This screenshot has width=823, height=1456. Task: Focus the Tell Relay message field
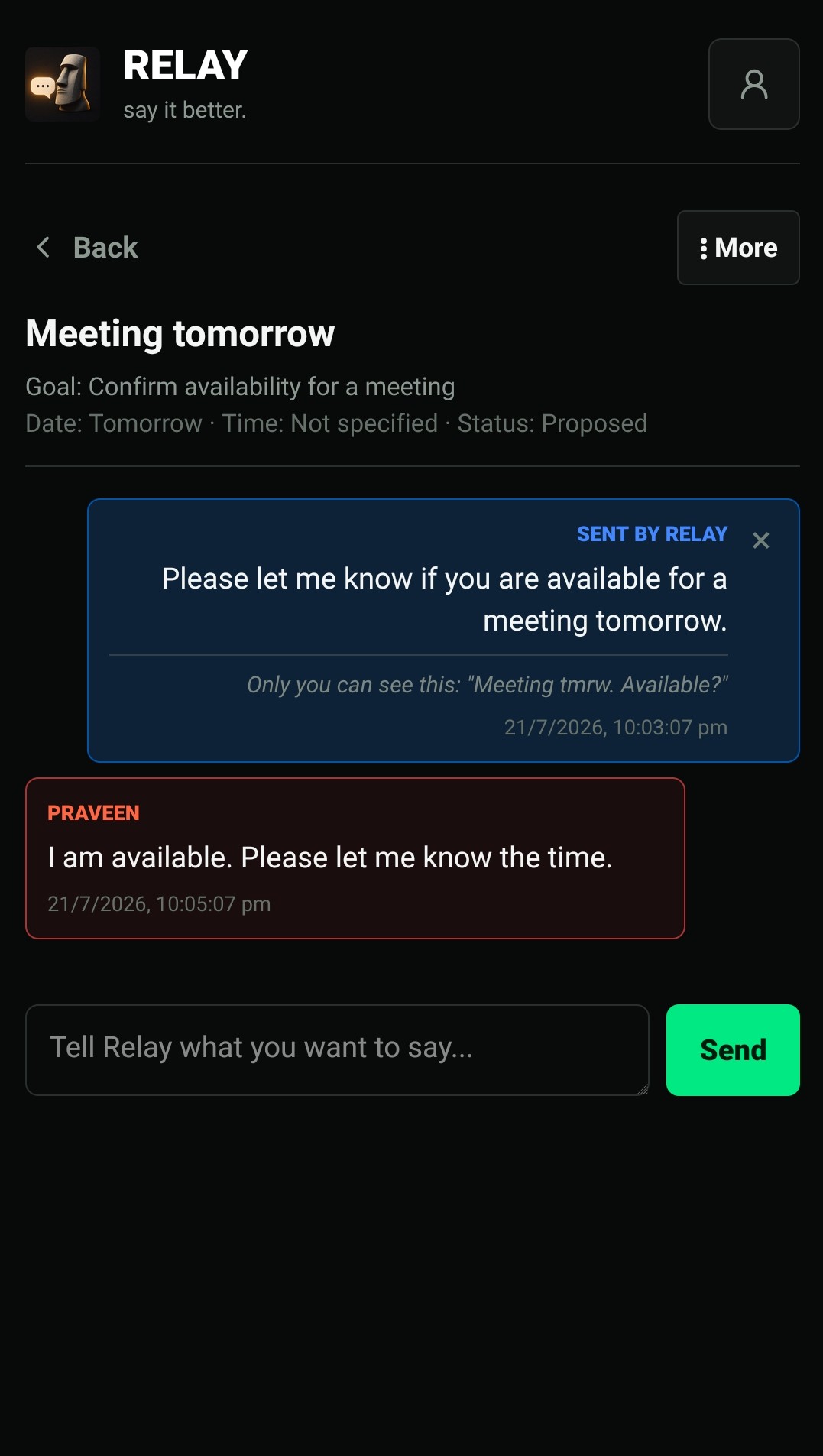(337, 1050)
